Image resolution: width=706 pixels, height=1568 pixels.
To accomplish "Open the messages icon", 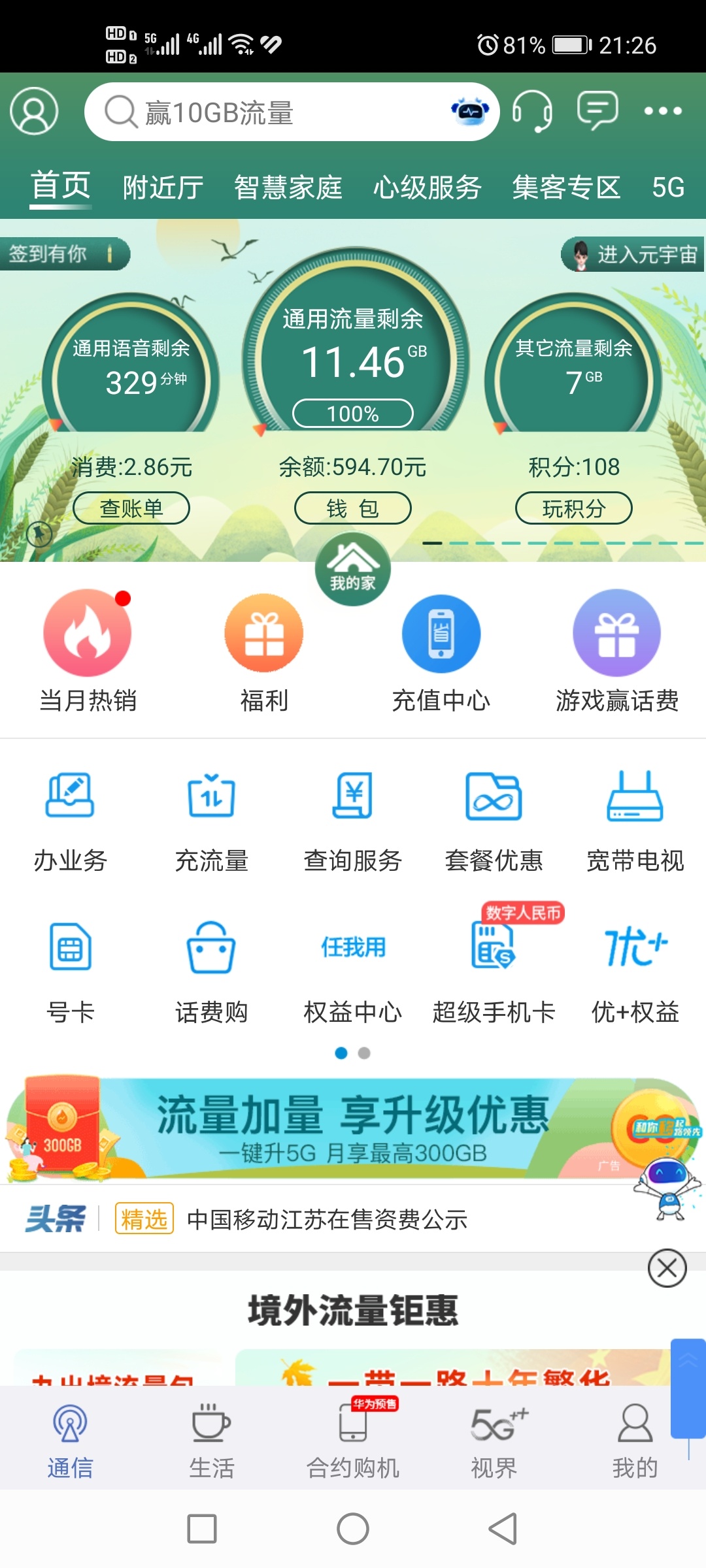I will click(597, 111).
